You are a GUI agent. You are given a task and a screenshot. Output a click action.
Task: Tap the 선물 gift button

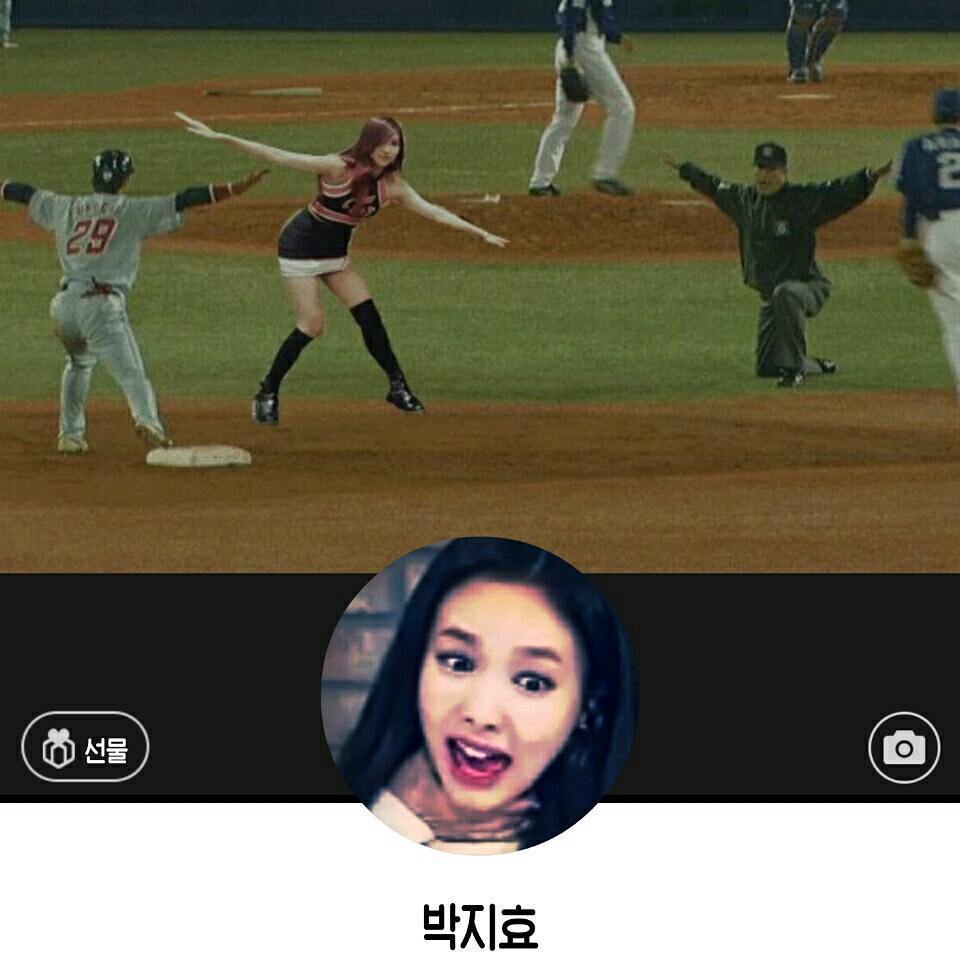coord(85,747)
